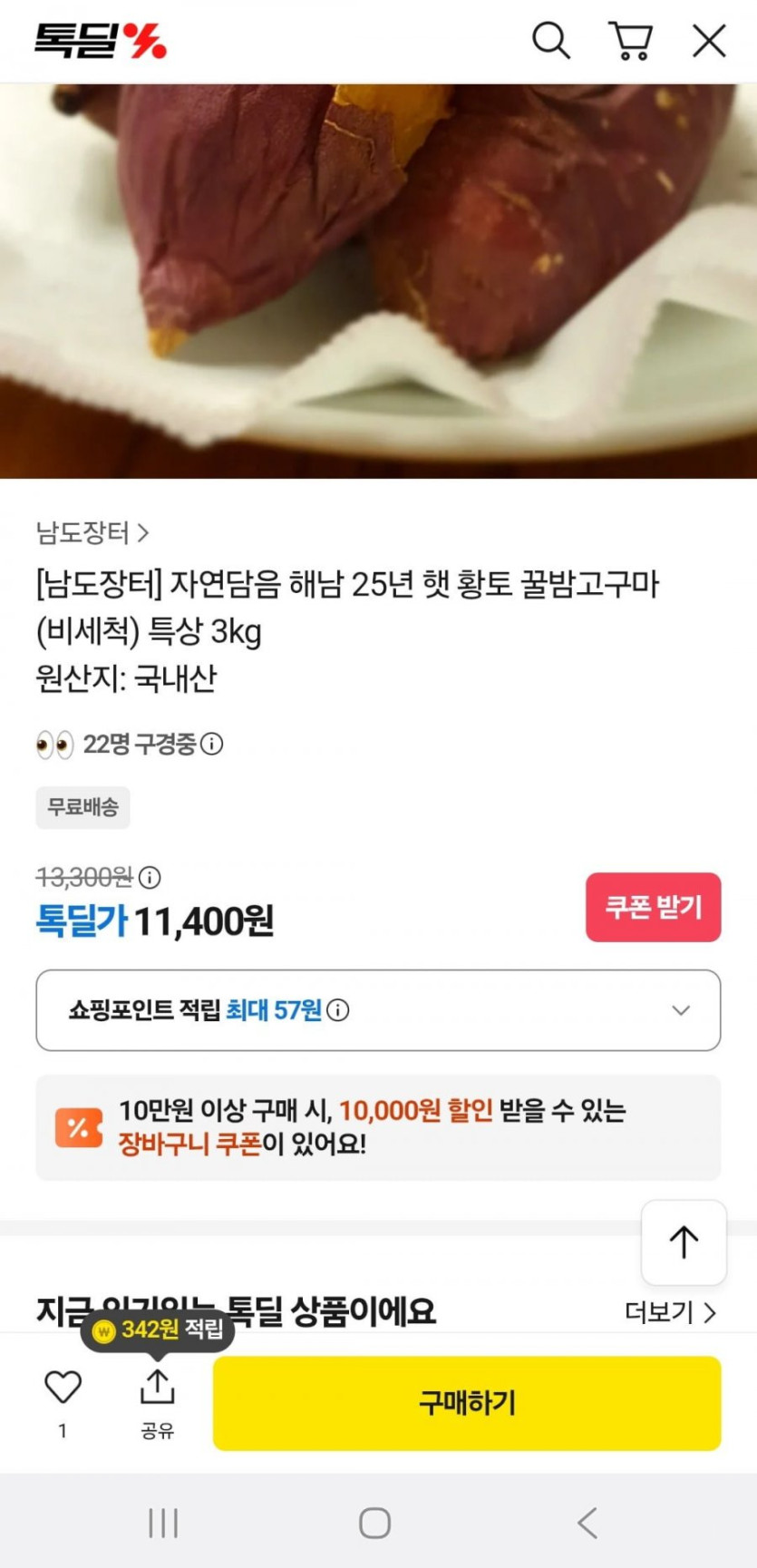
Task: Open the product photo of sweet potatoes
Action: pyautogui.click(x=378, y=281)
